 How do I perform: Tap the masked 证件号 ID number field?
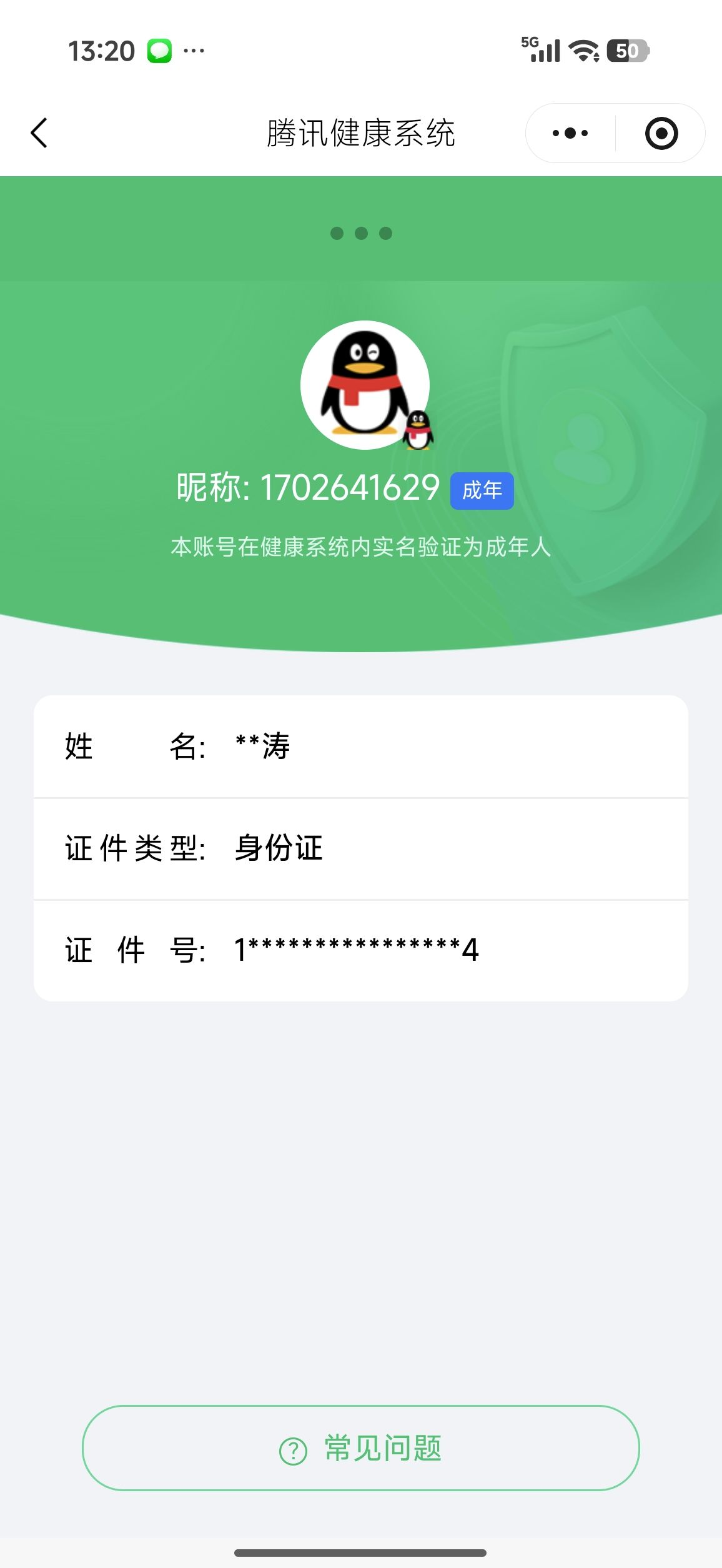[361, 950]
